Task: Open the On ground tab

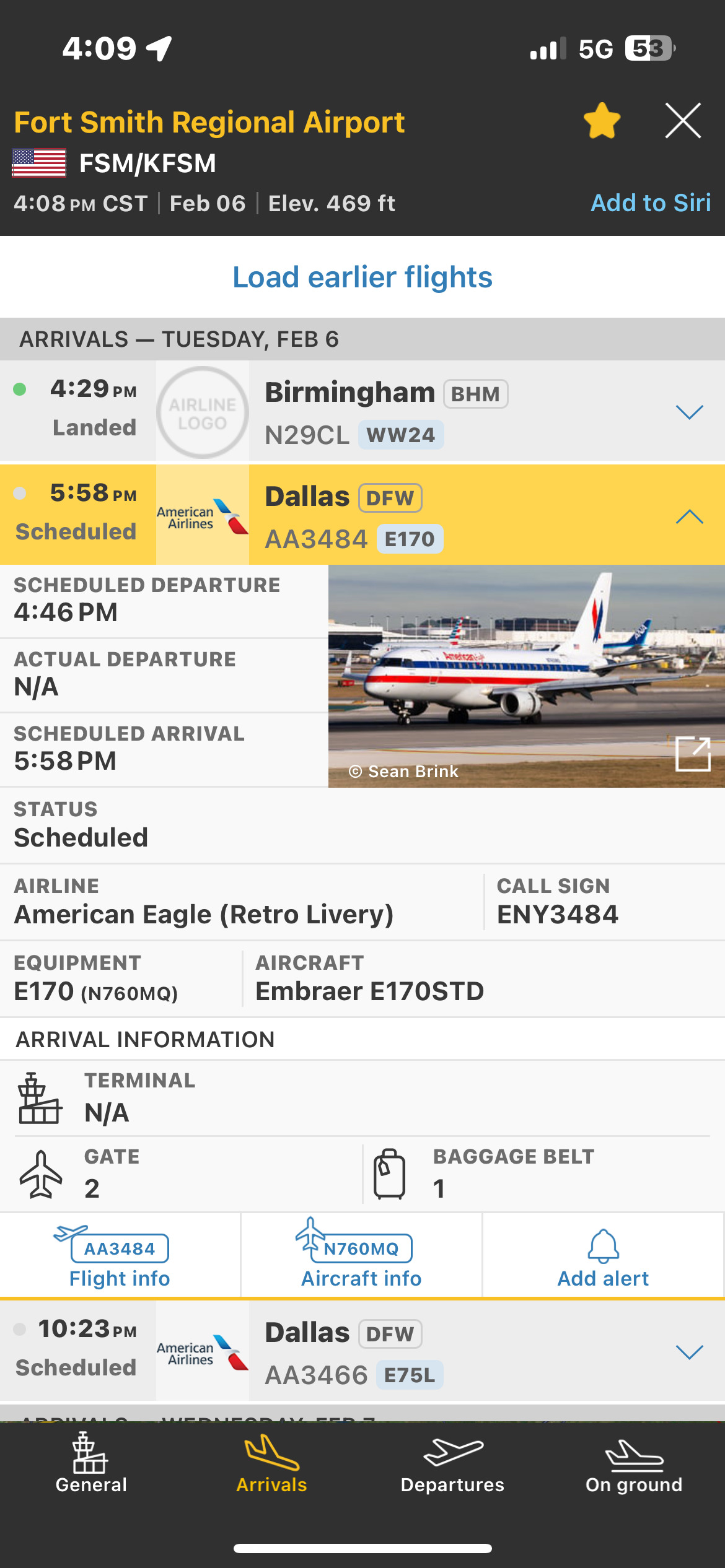Action: tap(634, 1463)
